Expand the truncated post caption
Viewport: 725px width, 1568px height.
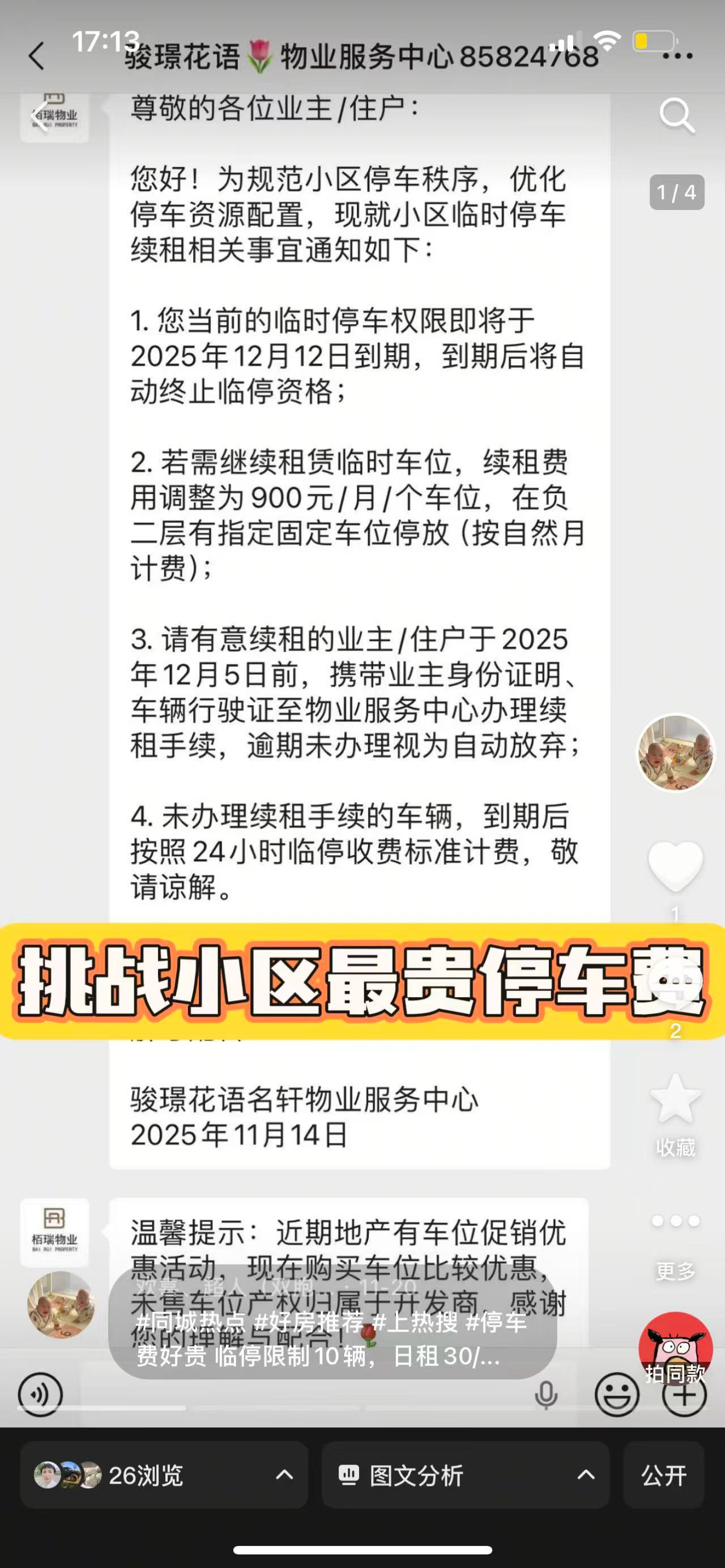tap(481, 1357)
